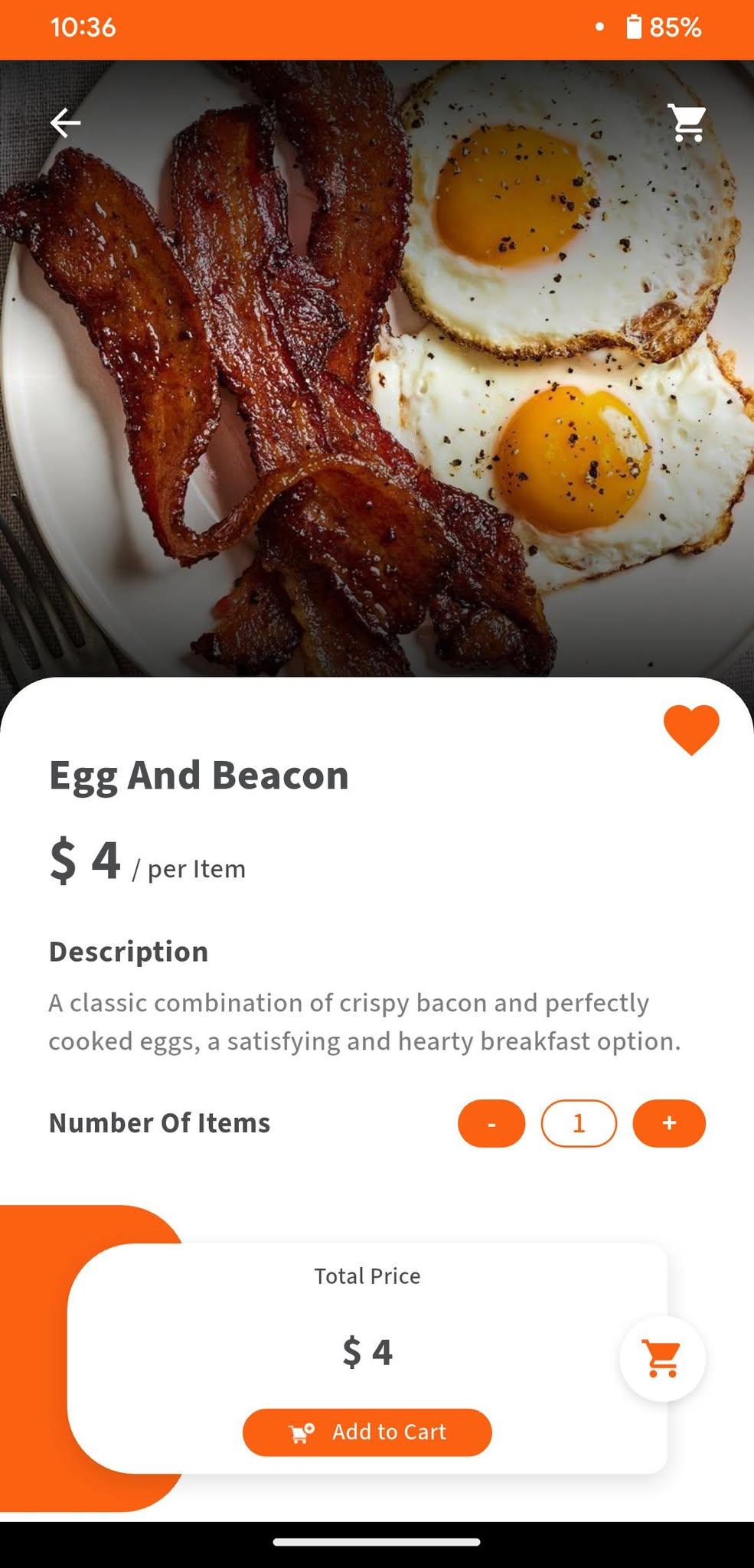Click the small cart icon inside Add to Cart
The height and width of the screenshot is (1568, 754).
[x=300, y=1432]
